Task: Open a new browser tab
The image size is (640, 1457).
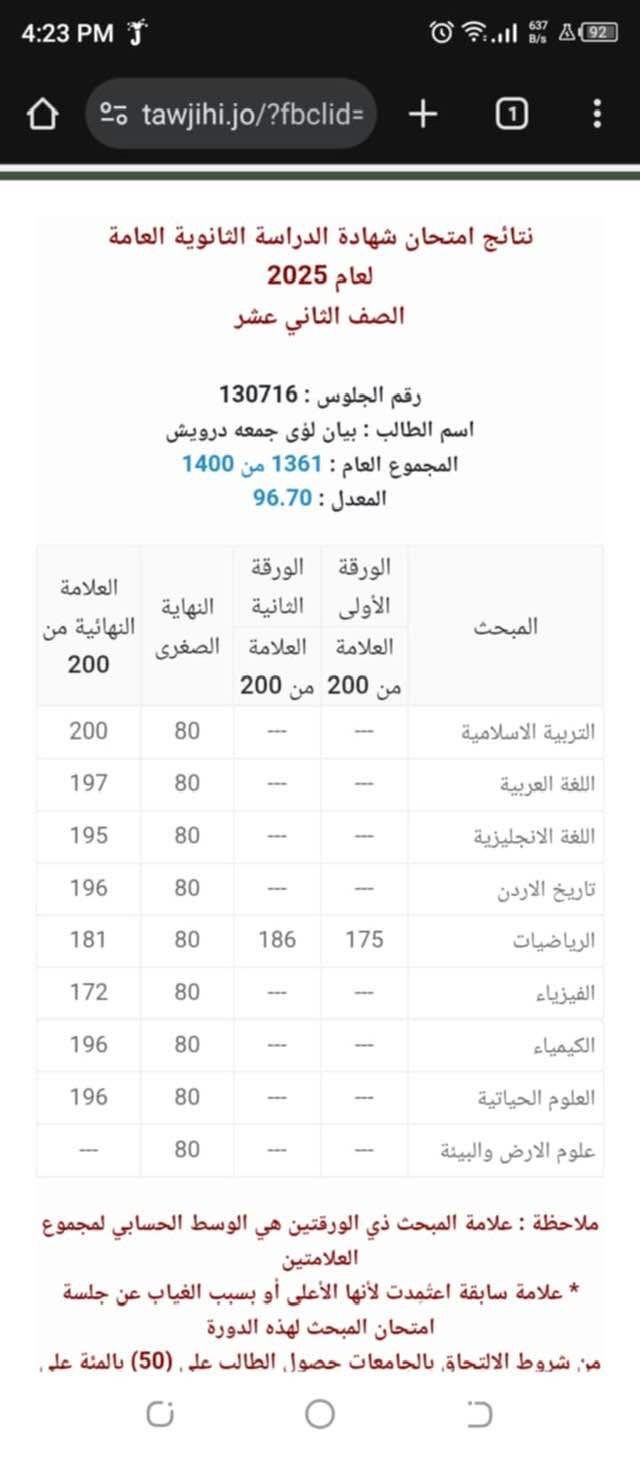Action: [423, 115]
